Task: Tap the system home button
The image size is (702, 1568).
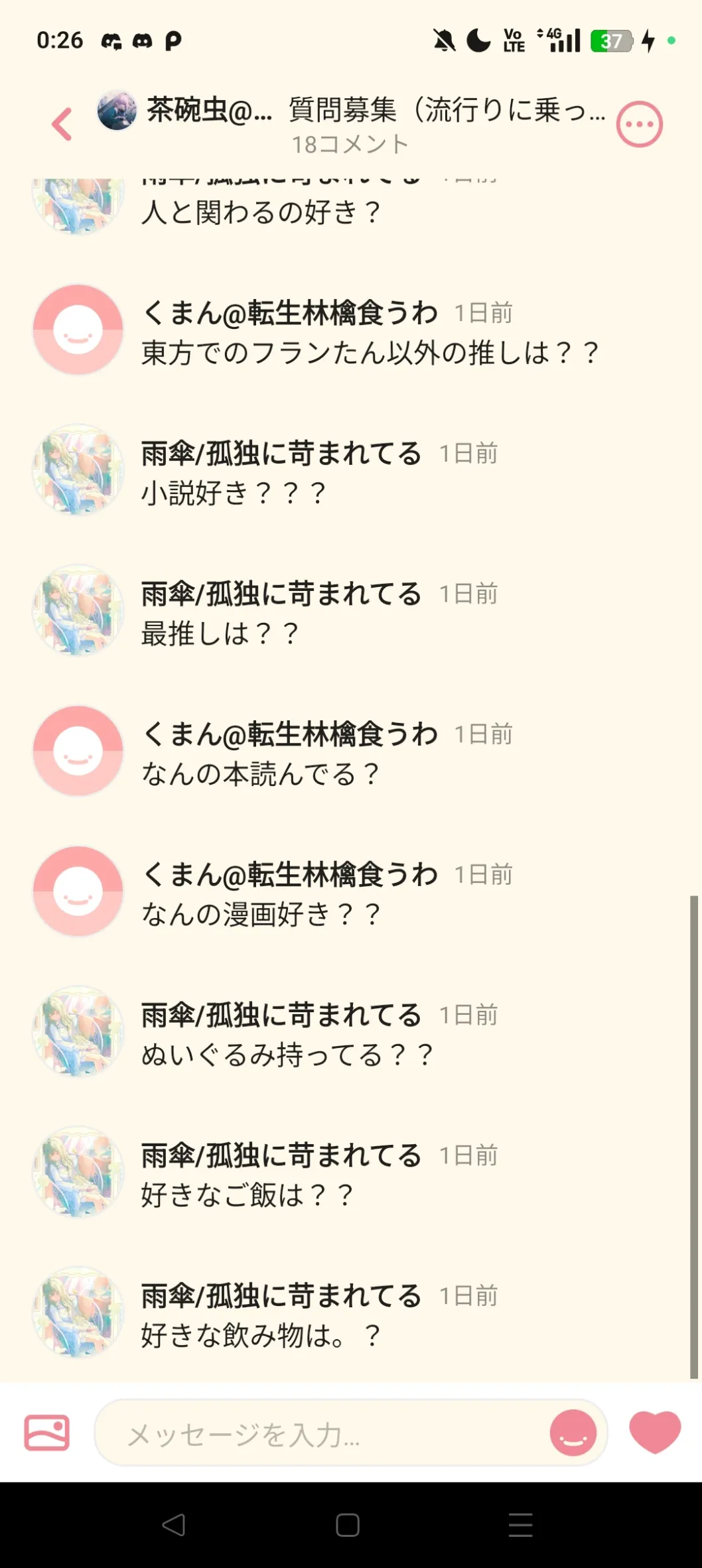Action: click(348, 1525)
